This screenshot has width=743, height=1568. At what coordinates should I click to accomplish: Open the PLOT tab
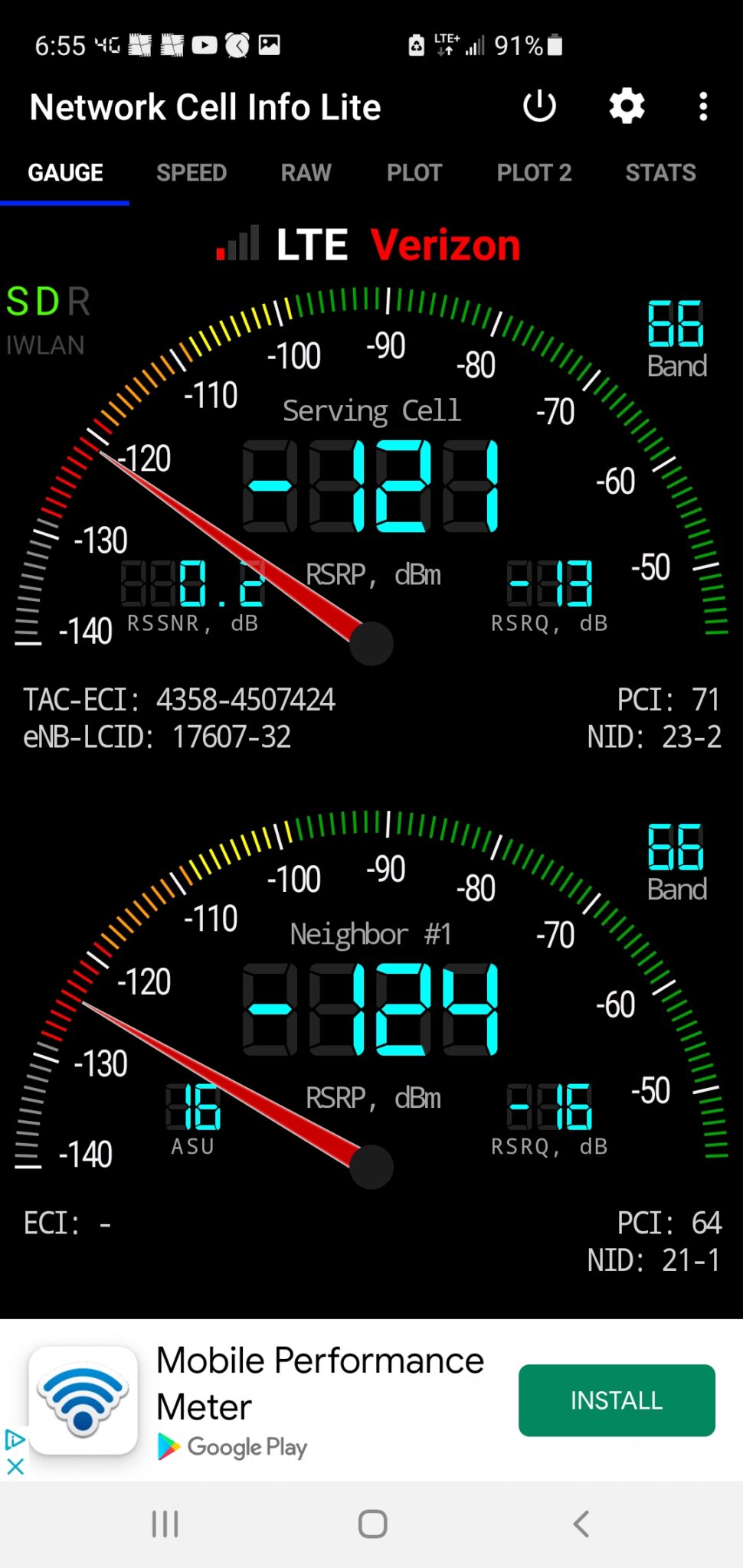[414, 173]
